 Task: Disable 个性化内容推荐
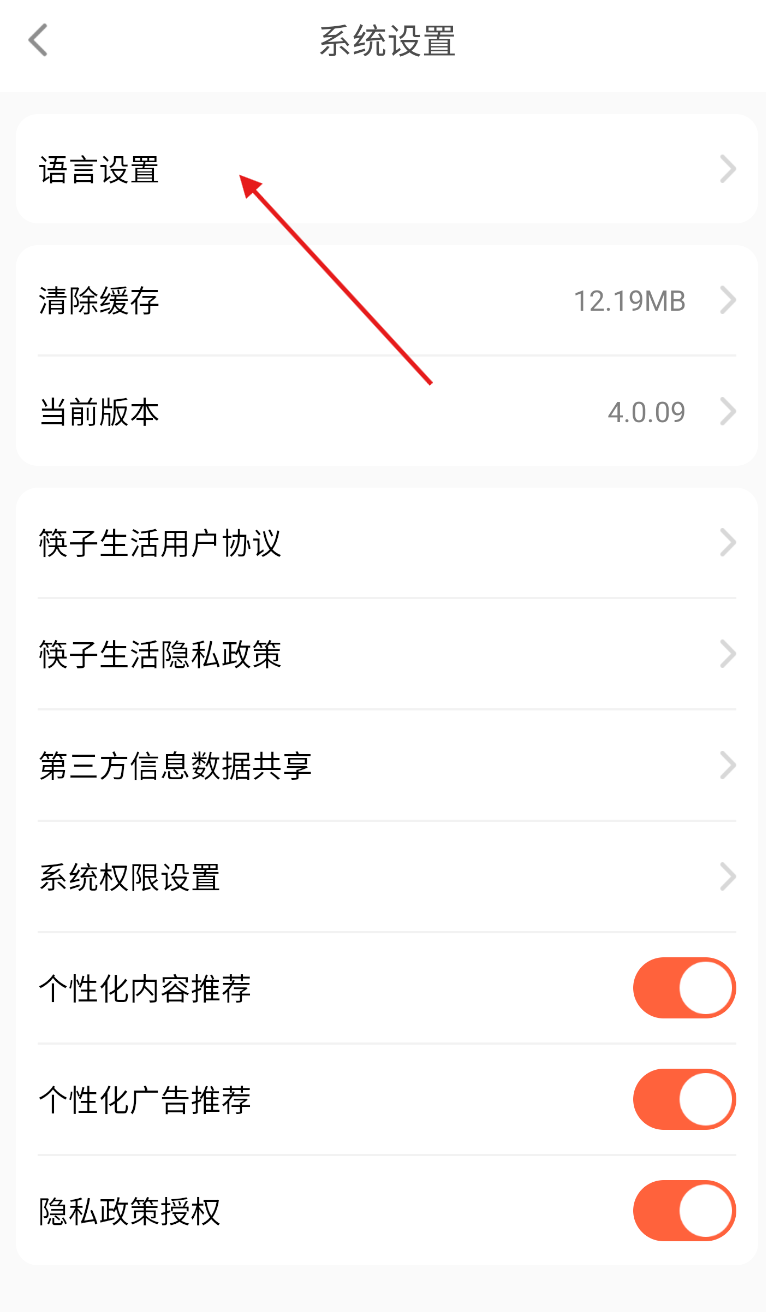(x=684, y=988)
